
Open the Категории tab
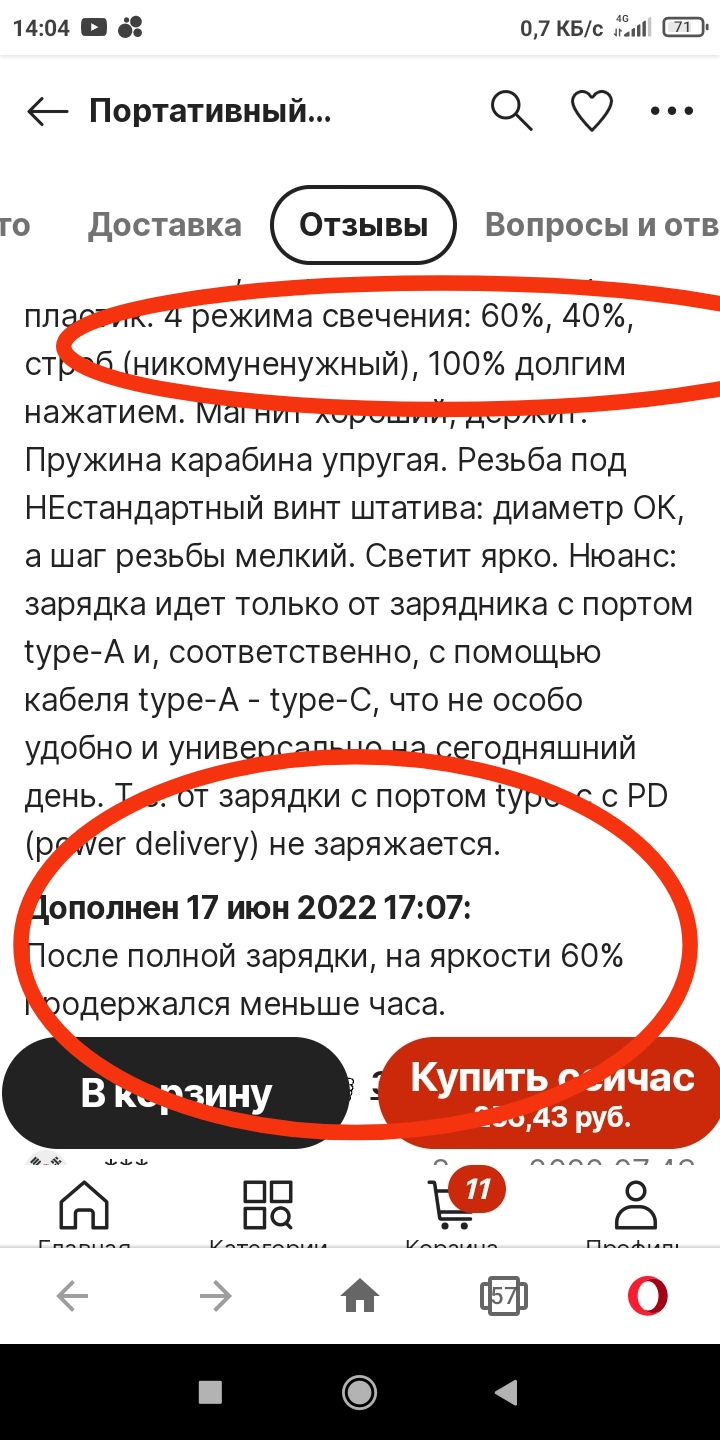click(268, 1214)
